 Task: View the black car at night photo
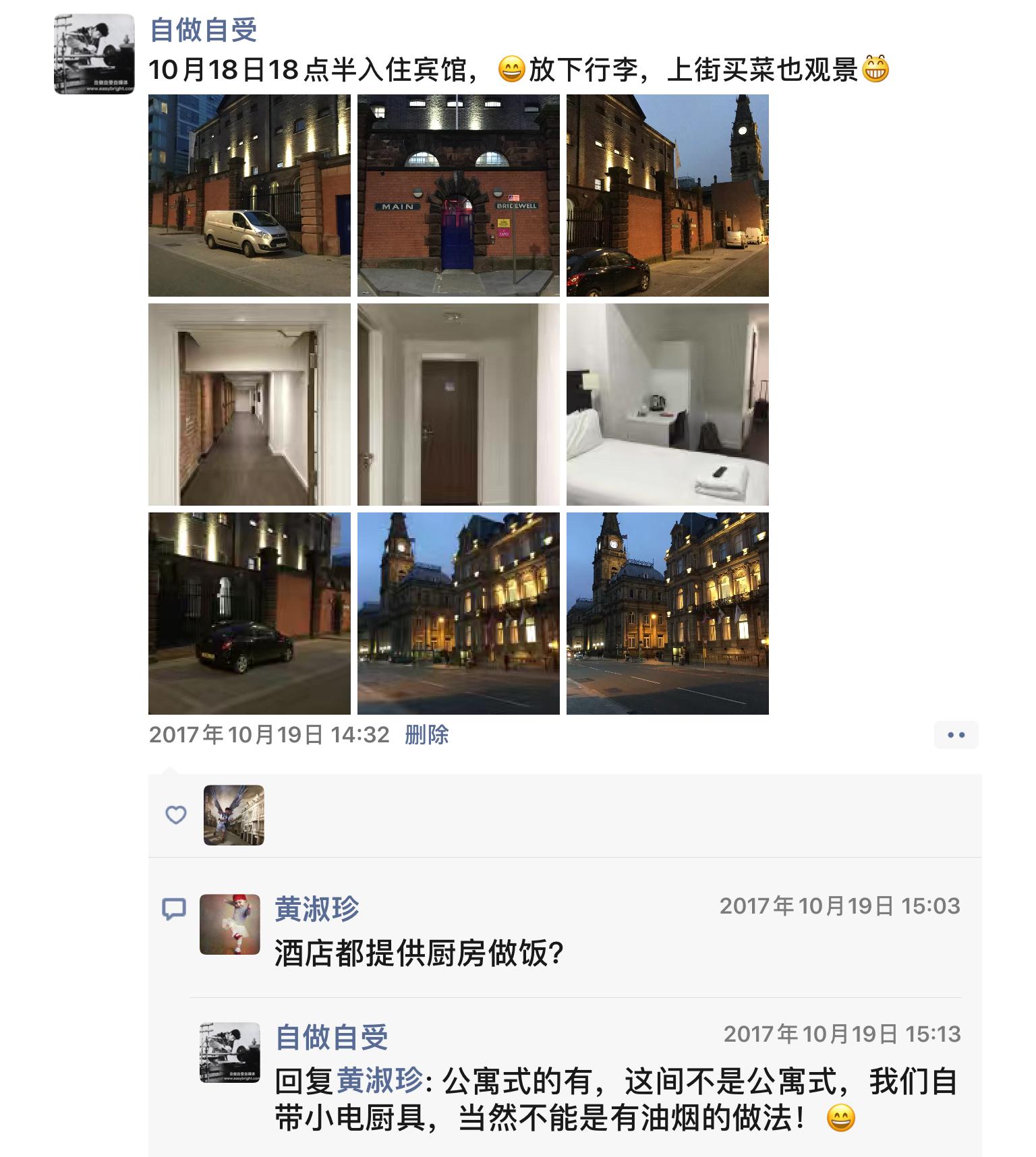click(x=249, y=614)
